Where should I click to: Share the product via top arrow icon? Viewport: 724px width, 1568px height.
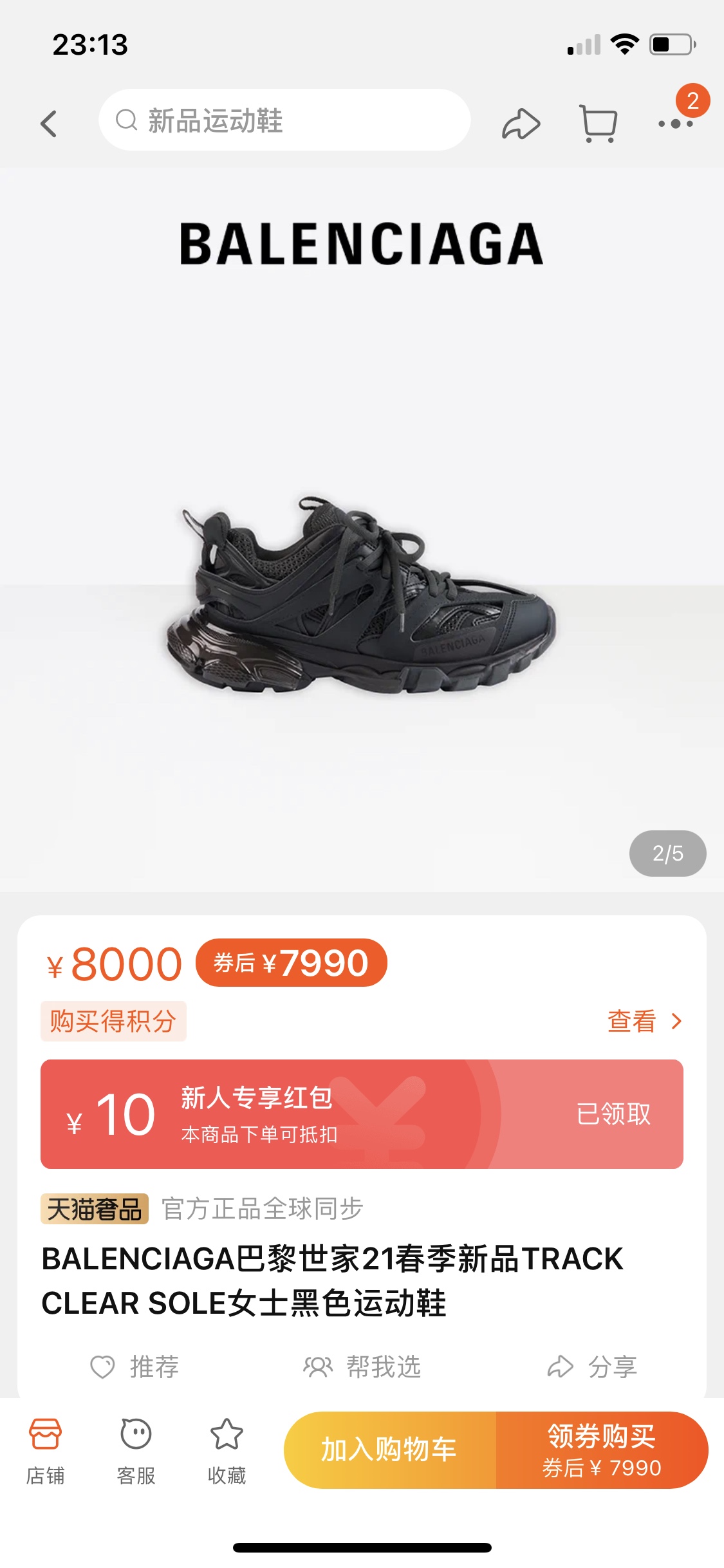521,124
